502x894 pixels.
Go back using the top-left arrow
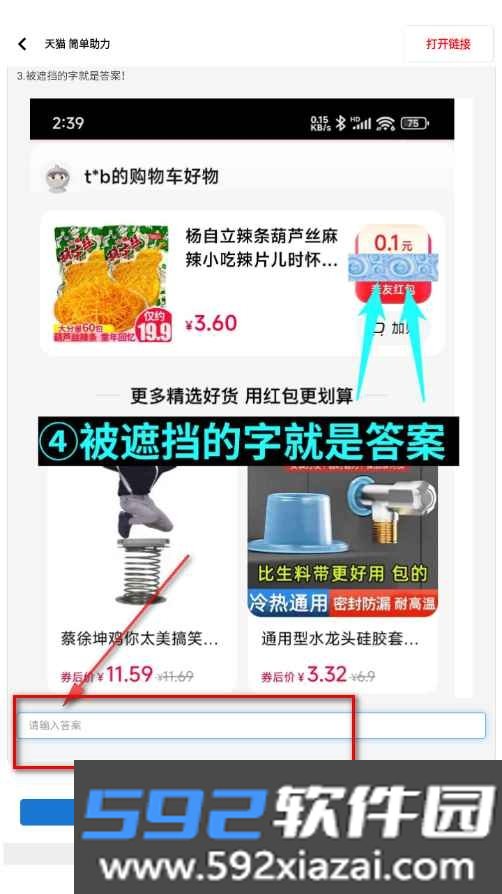coord(22,44)
